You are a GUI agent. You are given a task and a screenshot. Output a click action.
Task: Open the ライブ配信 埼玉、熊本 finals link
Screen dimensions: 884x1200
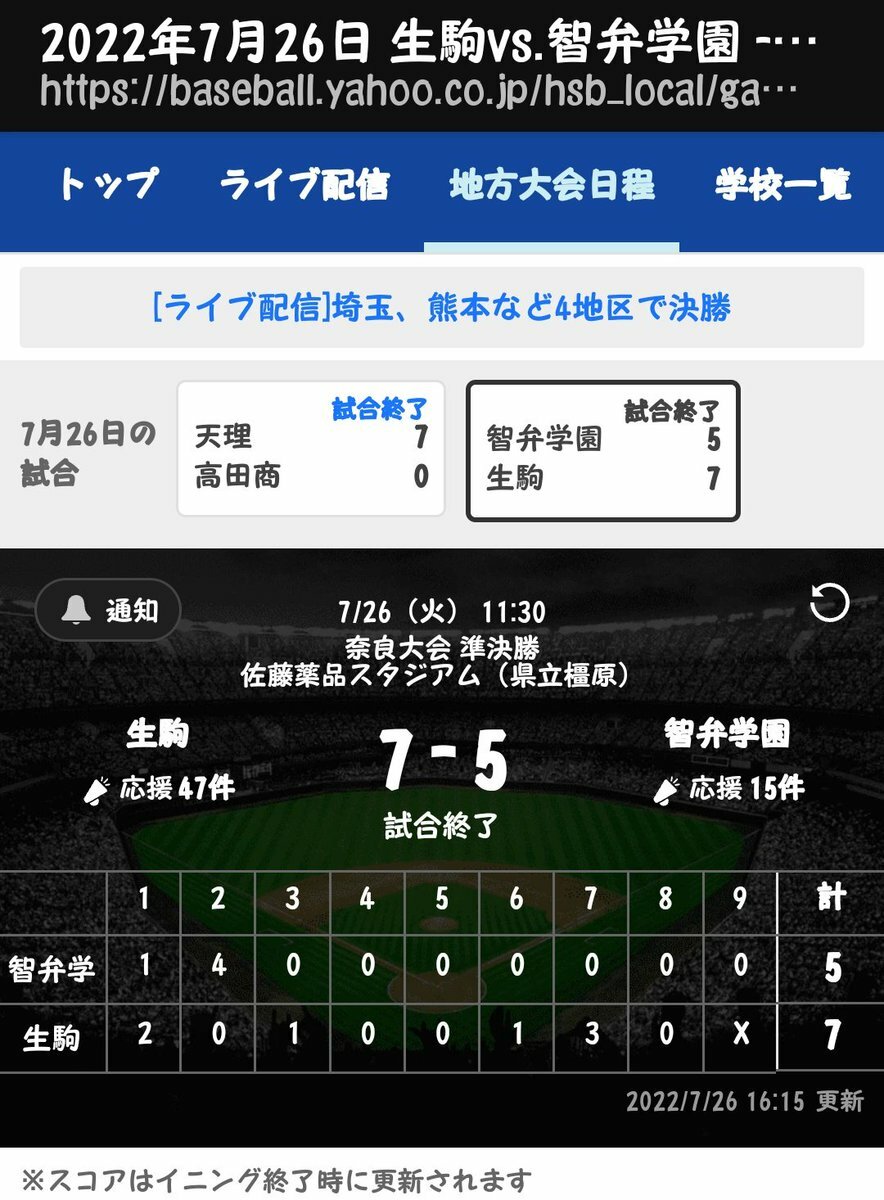pyautogui.click(x=441, y=307)
